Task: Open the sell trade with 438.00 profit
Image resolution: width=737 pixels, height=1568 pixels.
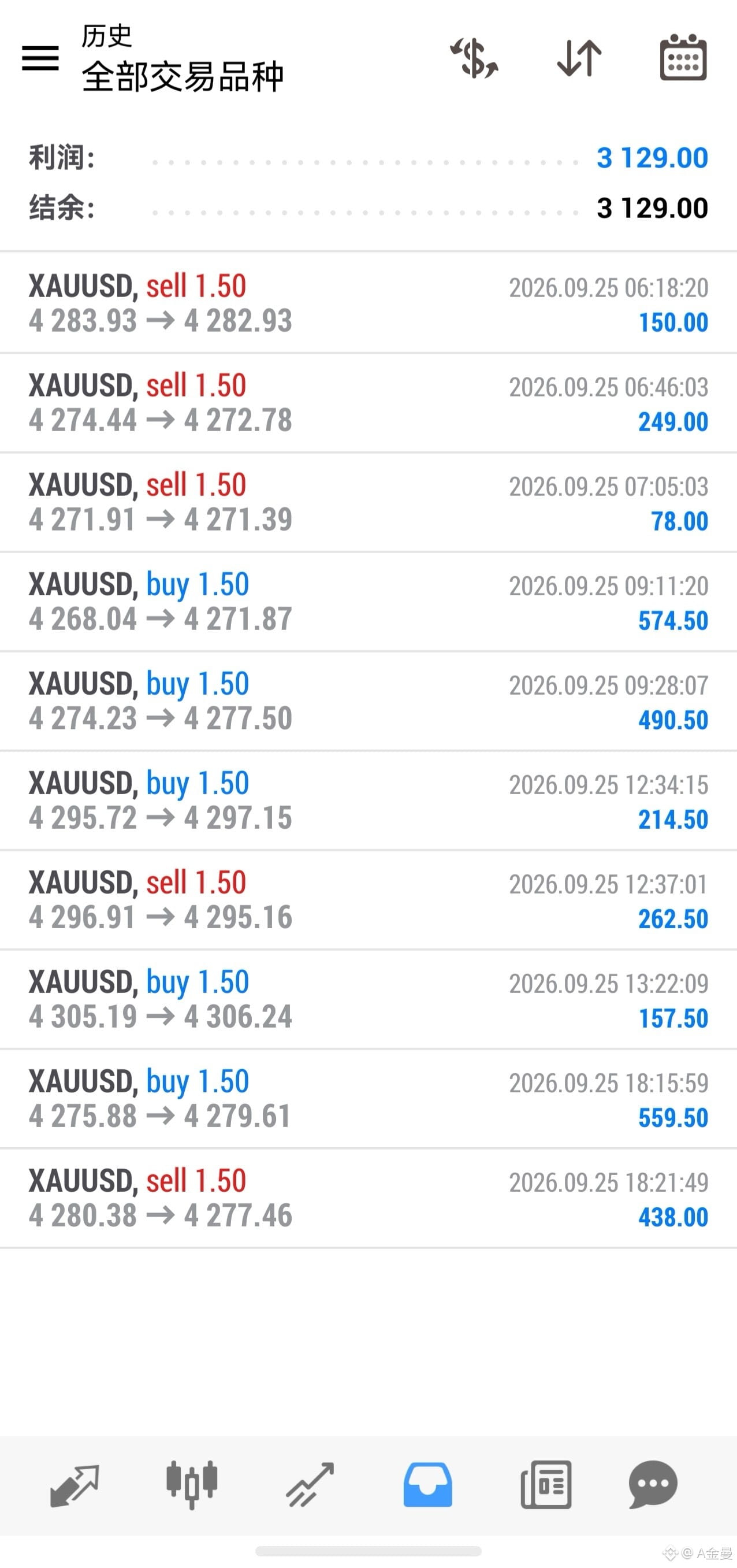Action: tap(368, 1198)
